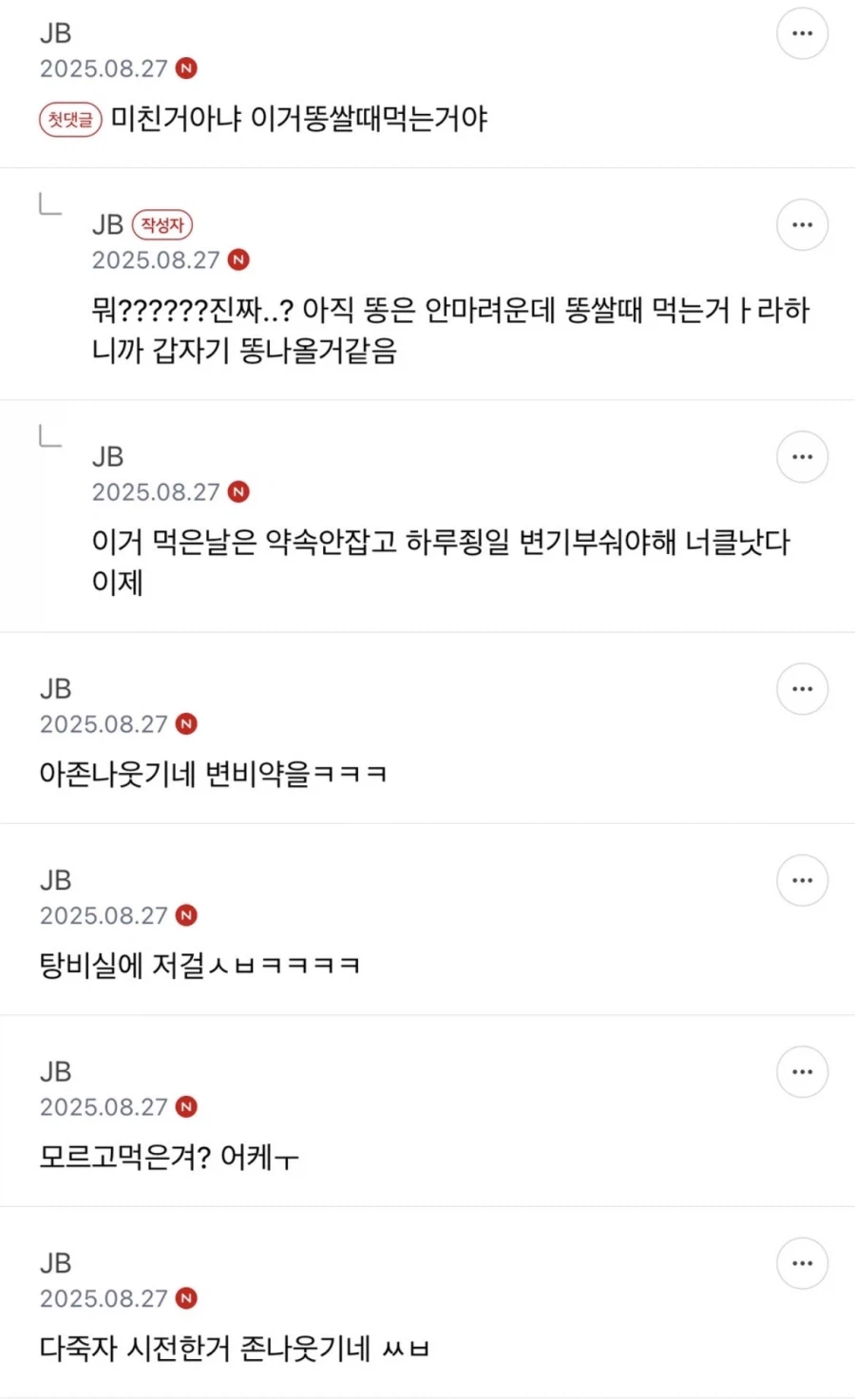
Task: Select the '첫댓글' badge on the first comment
Action: (x=69, y=120)
